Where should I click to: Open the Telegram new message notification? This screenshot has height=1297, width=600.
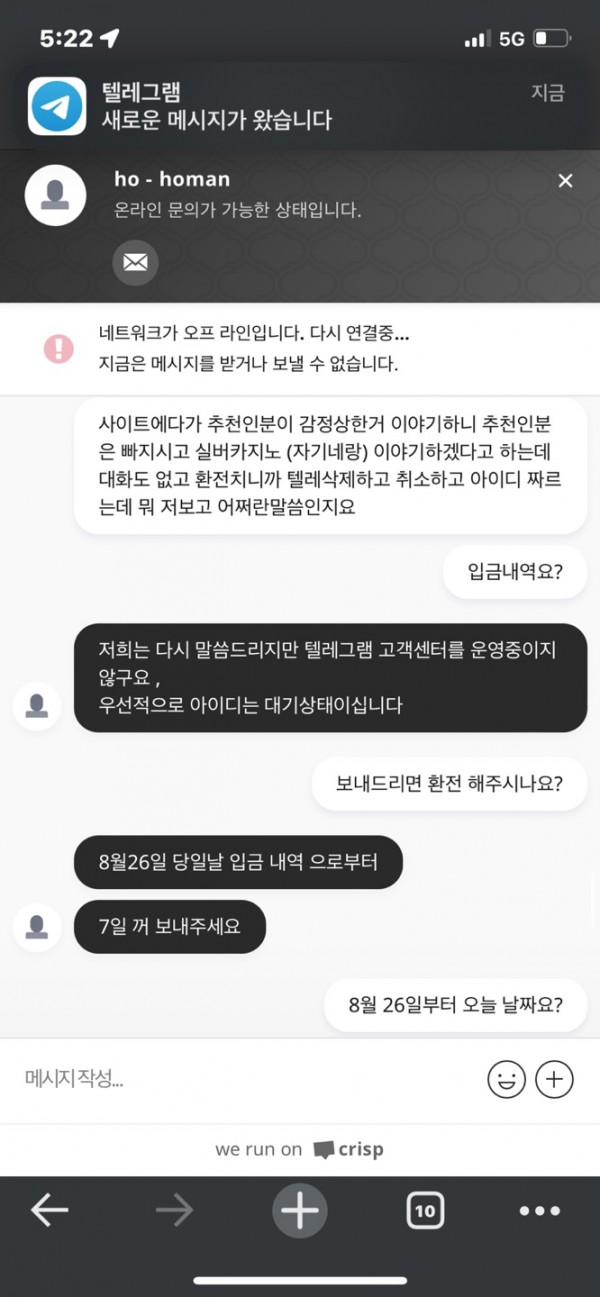coord(300,106)
